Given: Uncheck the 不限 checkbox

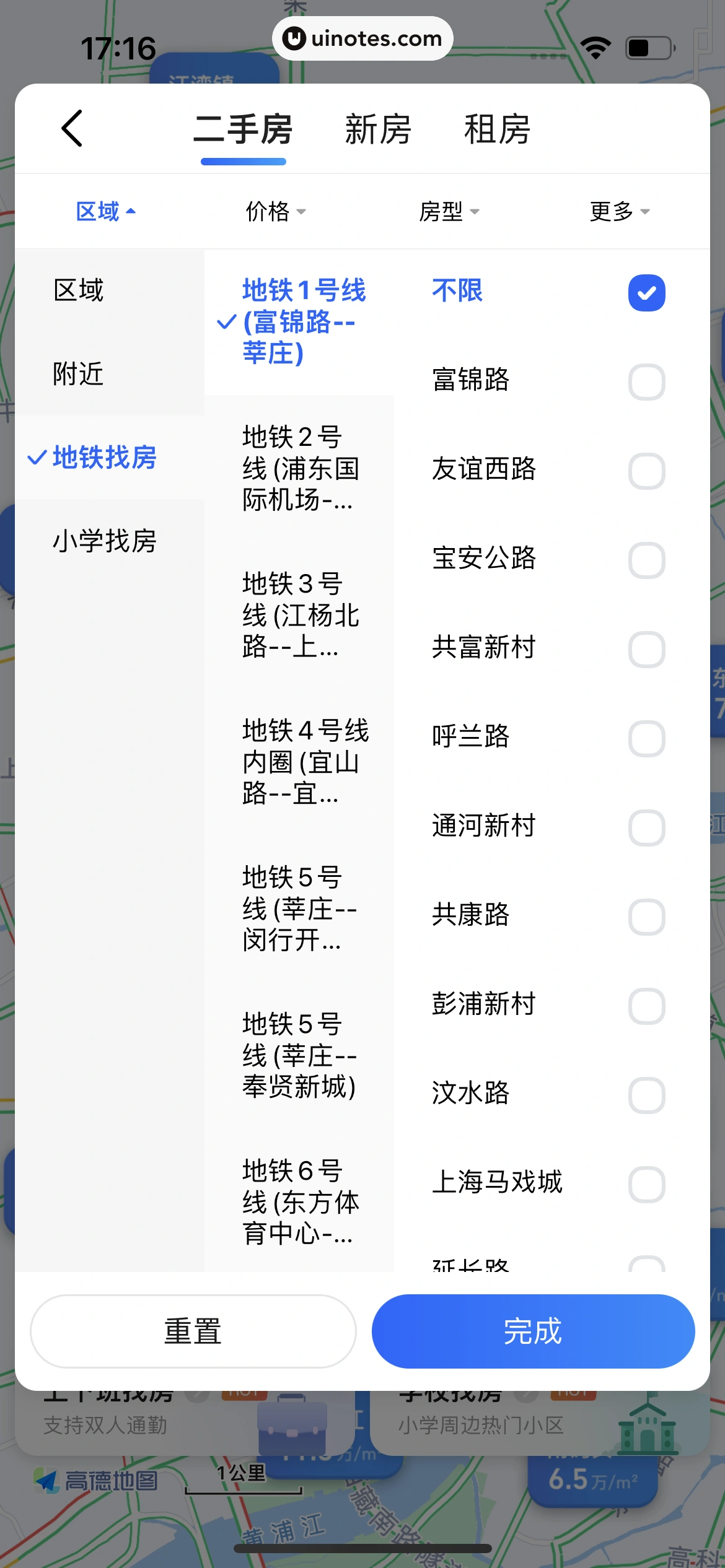Looking at the screenshot, I should (646, 292).
